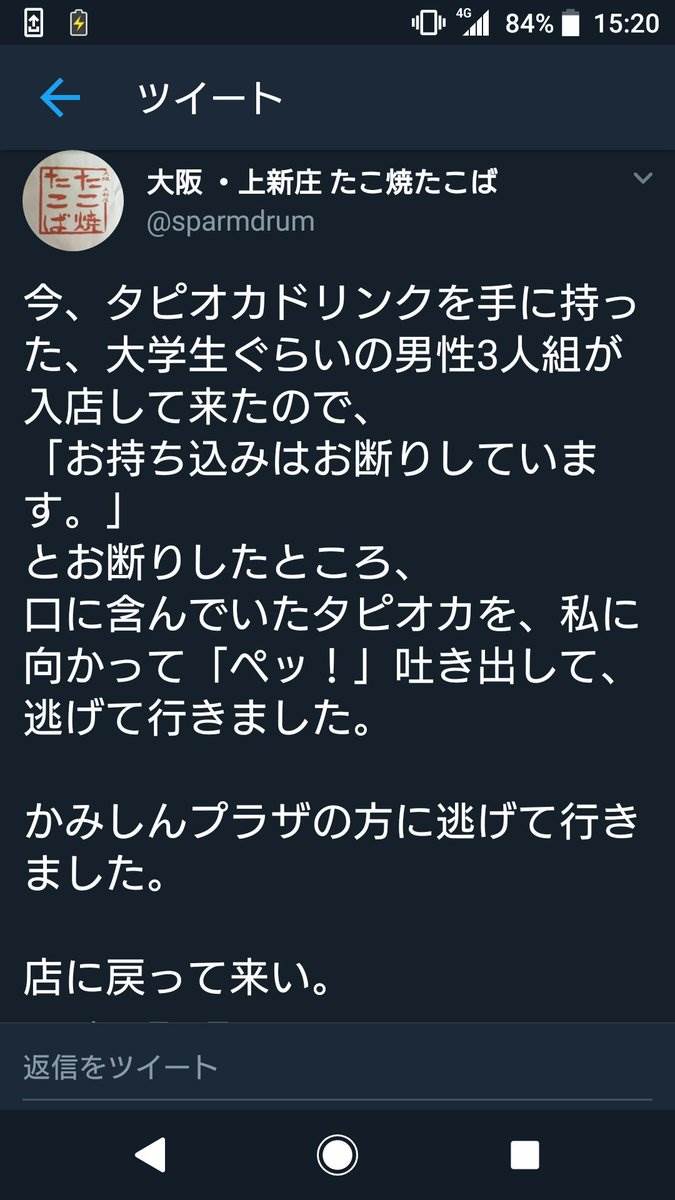The width and height of the screenshot is (675, 1200).
Task: Open the @sparmdrum account name
Action: click(230, 222)
